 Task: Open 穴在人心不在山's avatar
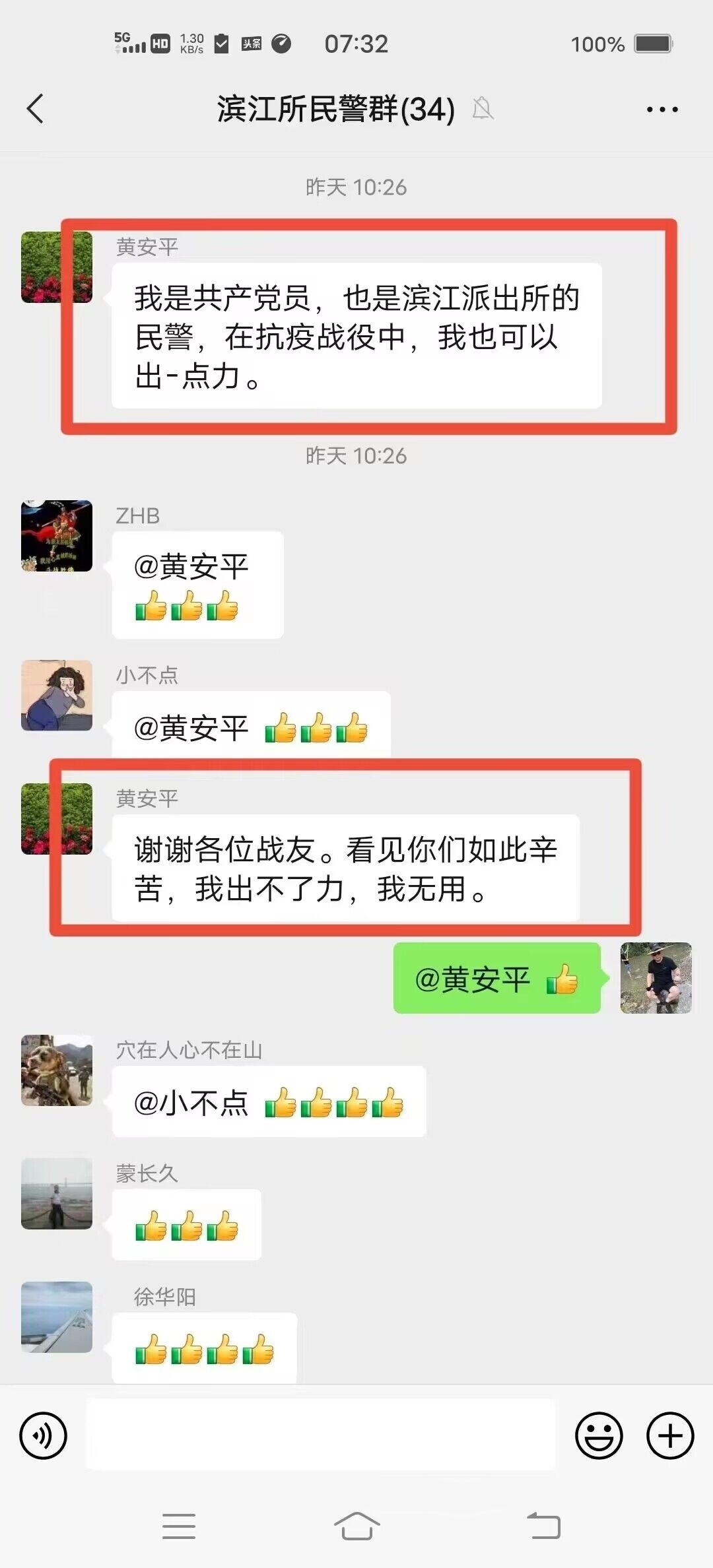[57, 1070]
